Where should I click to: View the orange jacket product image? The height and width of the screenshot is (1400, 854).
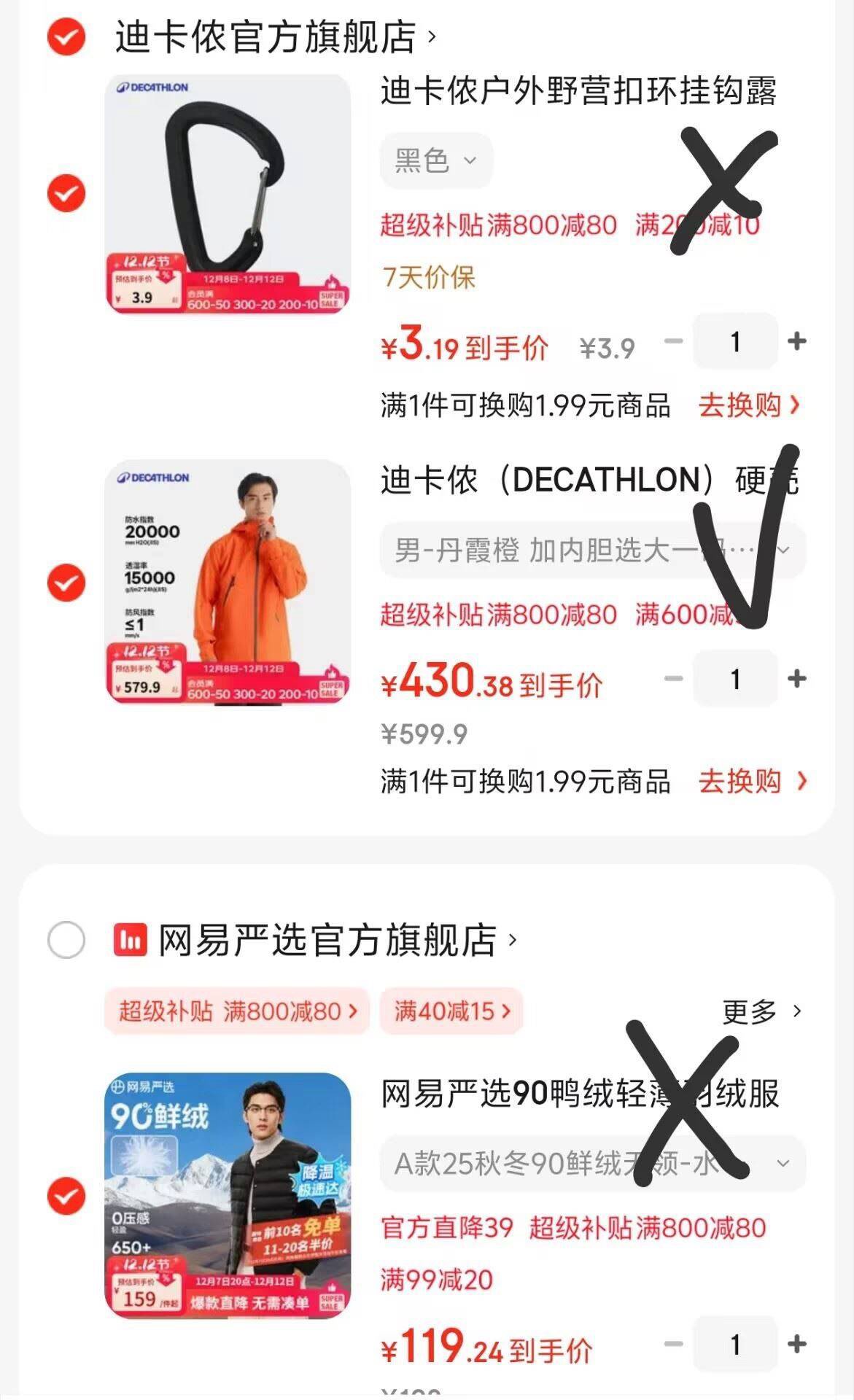pos(228,583)
